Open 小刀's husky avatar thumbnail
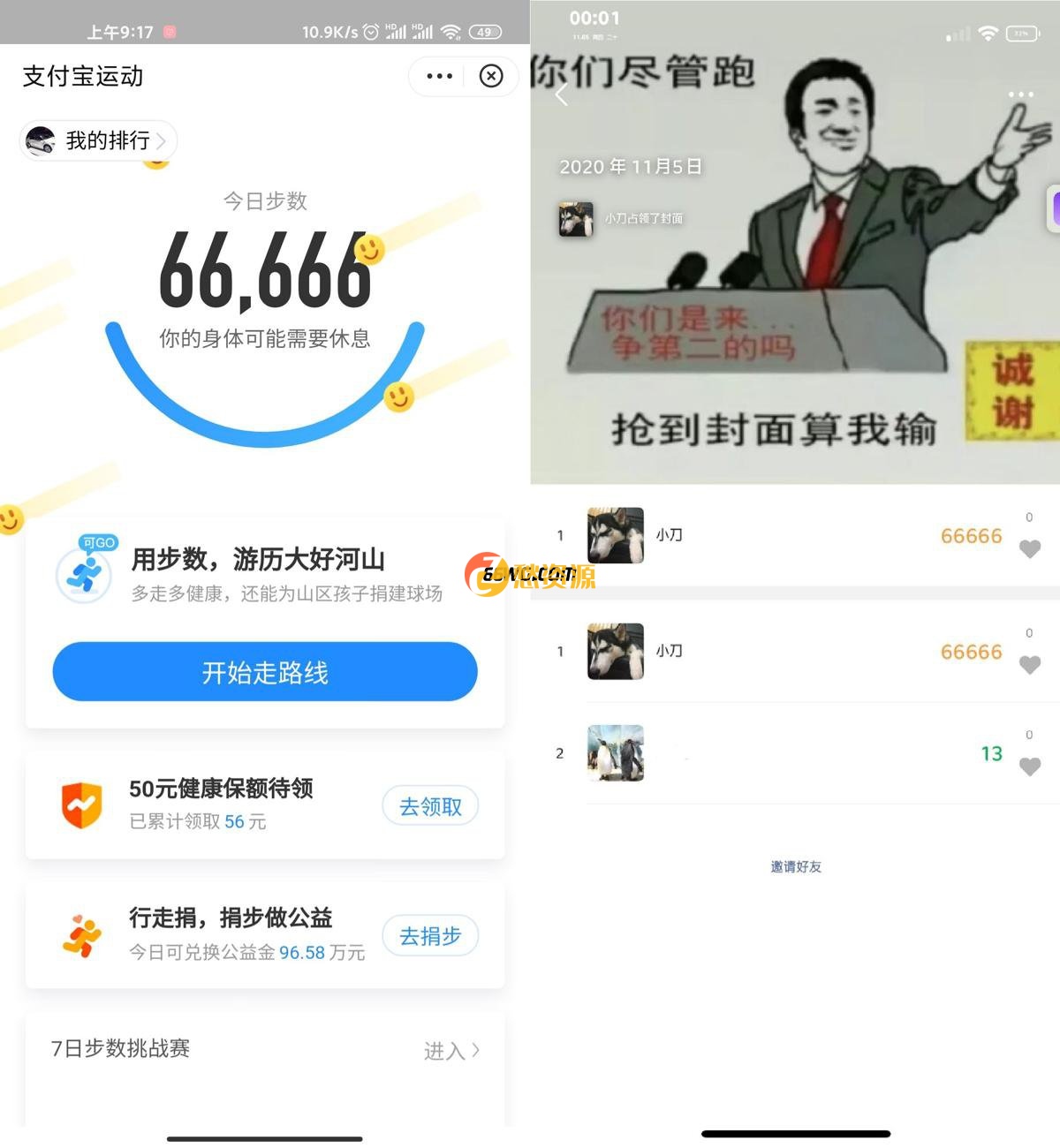The height and width of the screenshot is (1148, 1060). pyautogui.click(x=615, y=535)
